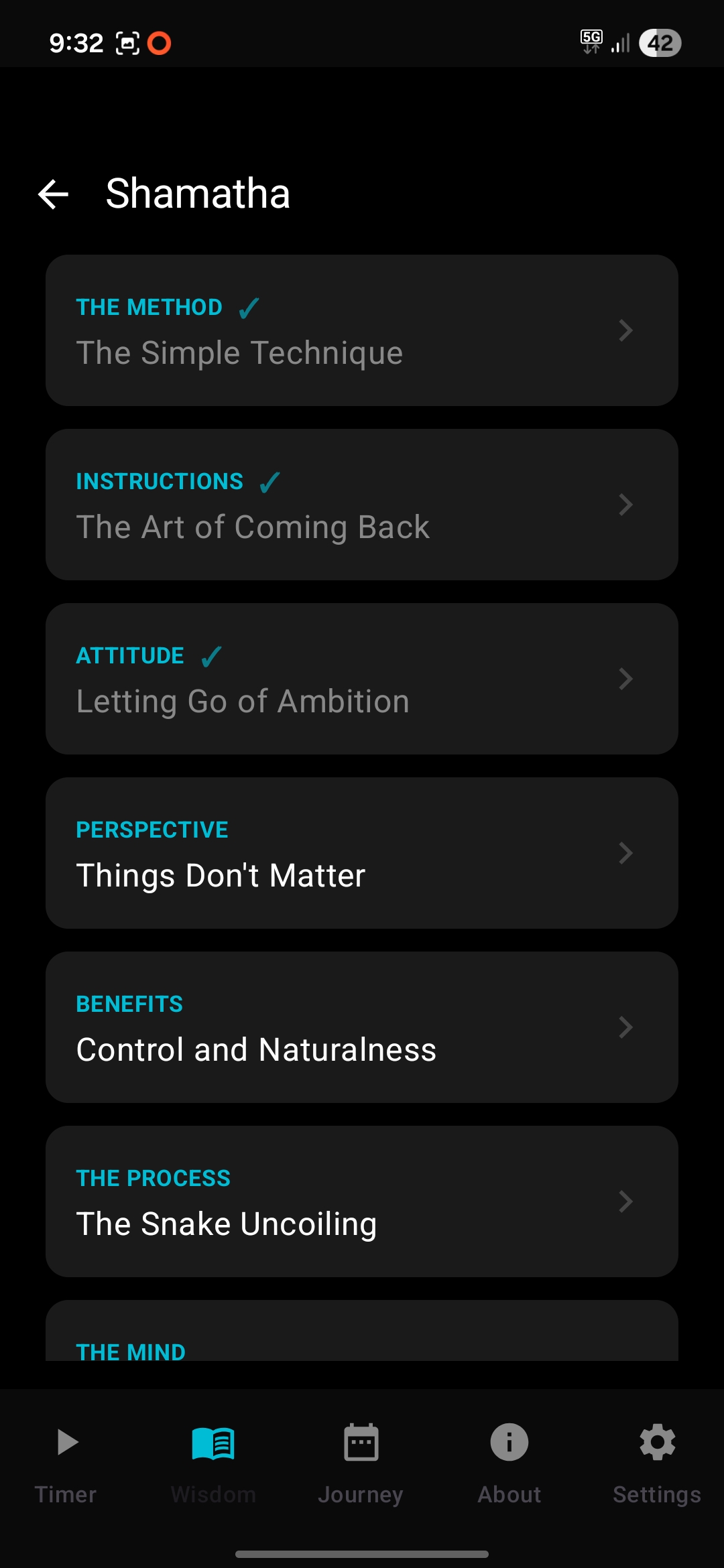Image resolution: width=724 pixels, height=1568 pixels.
Task: View Control and Naturalness benefits
Action: pyautogui.click(x=362, y=1027)
